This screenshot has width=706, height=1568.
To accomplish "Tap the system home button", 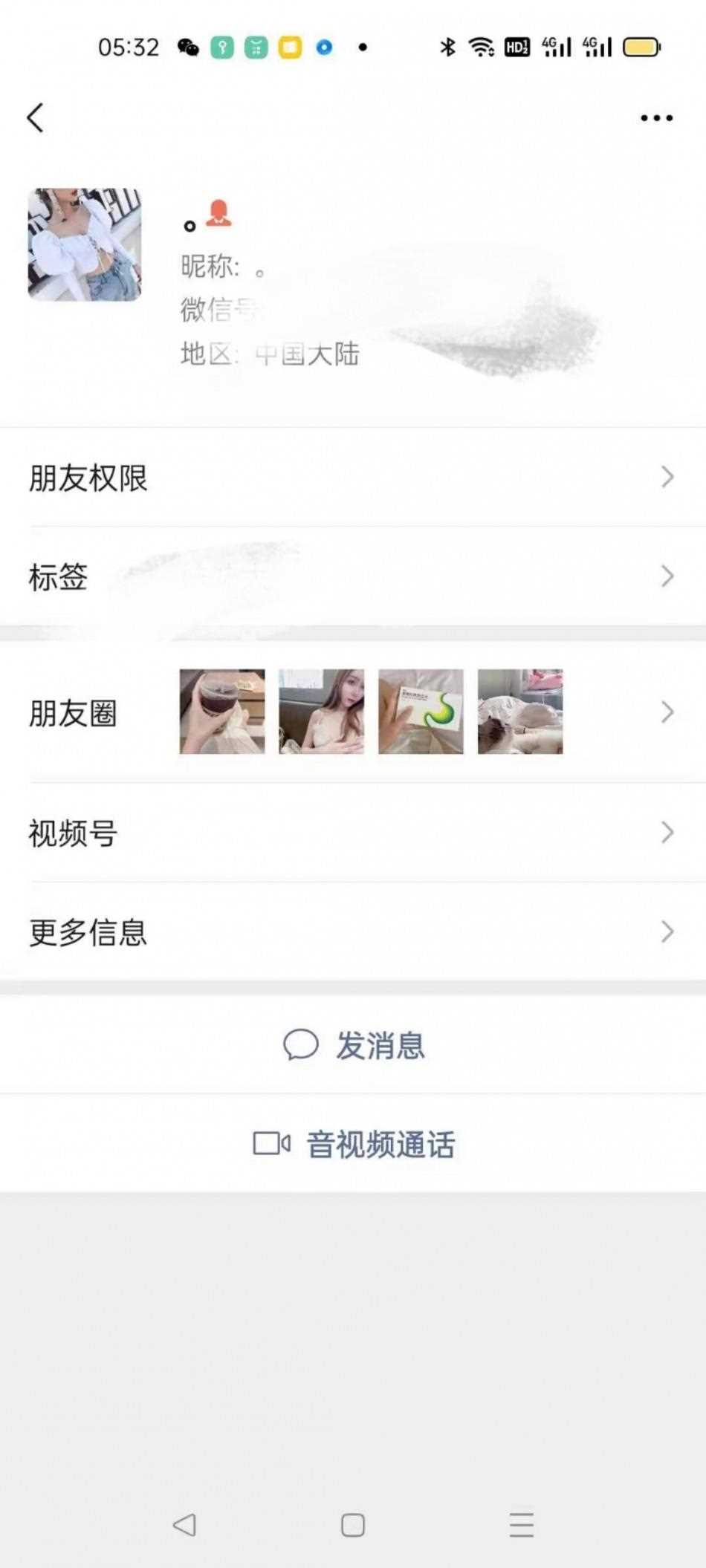I will pos(353,1525).
